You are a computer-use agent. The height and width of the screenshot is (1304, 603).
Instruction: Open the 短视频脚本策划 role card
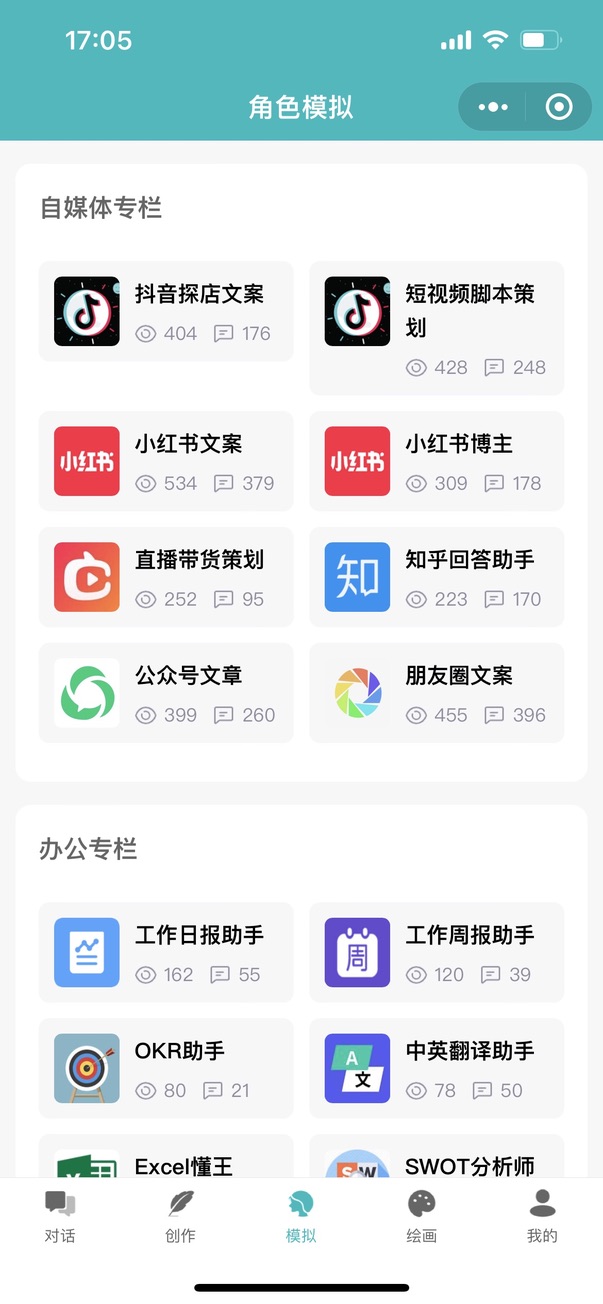[x=436, y=328]
